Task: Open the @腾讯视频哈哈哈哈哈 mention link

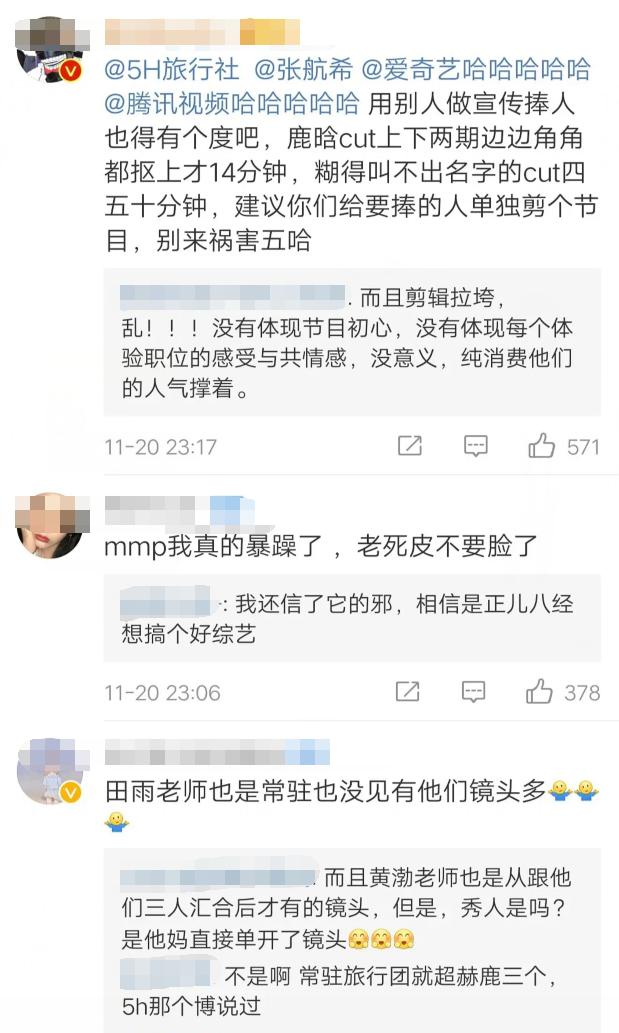Action: point(232,102)
